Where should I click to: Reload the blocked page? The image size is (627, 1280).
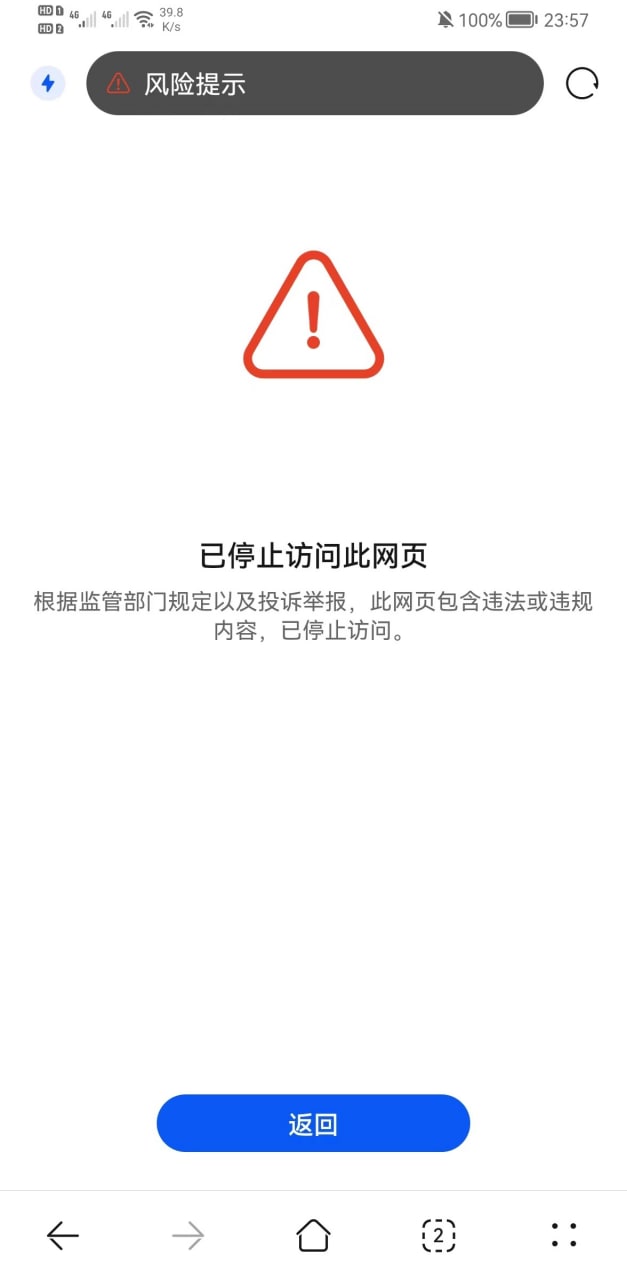tap(582, 83)
